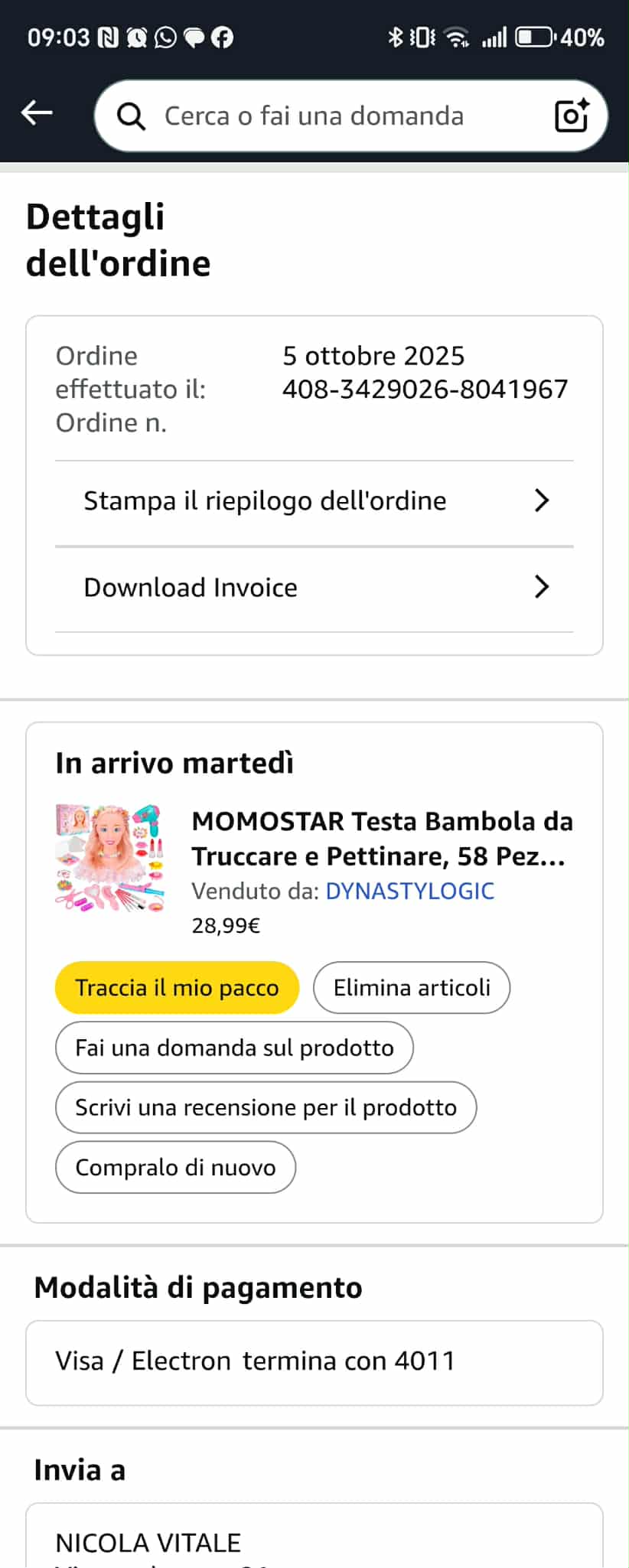
Task: Open the MOMOSTAR doll head product image
Action: click(x=109, y=858)
